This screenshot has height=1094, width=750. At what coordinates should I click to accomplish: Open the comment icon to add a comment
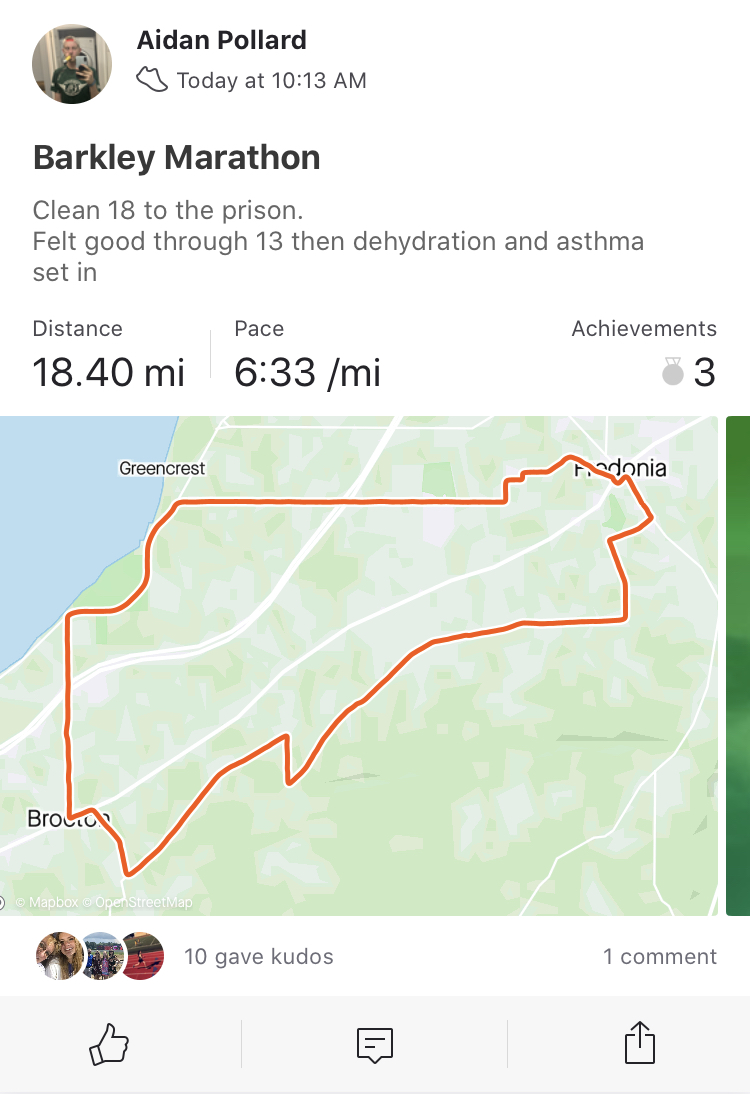374,1045
